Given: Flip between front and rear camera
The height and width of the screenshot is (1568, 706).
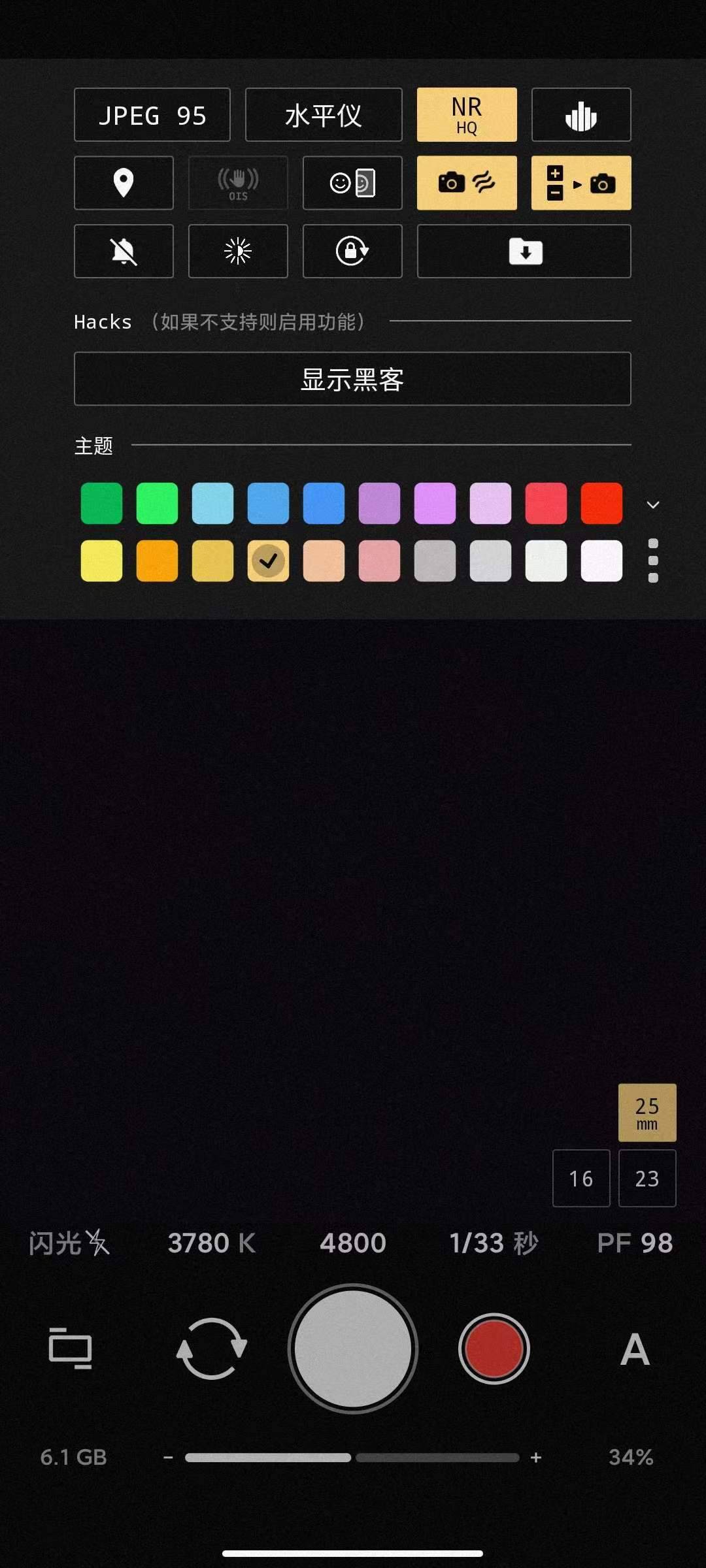Looking at the screenshot, I should [x=211, y=1348].
